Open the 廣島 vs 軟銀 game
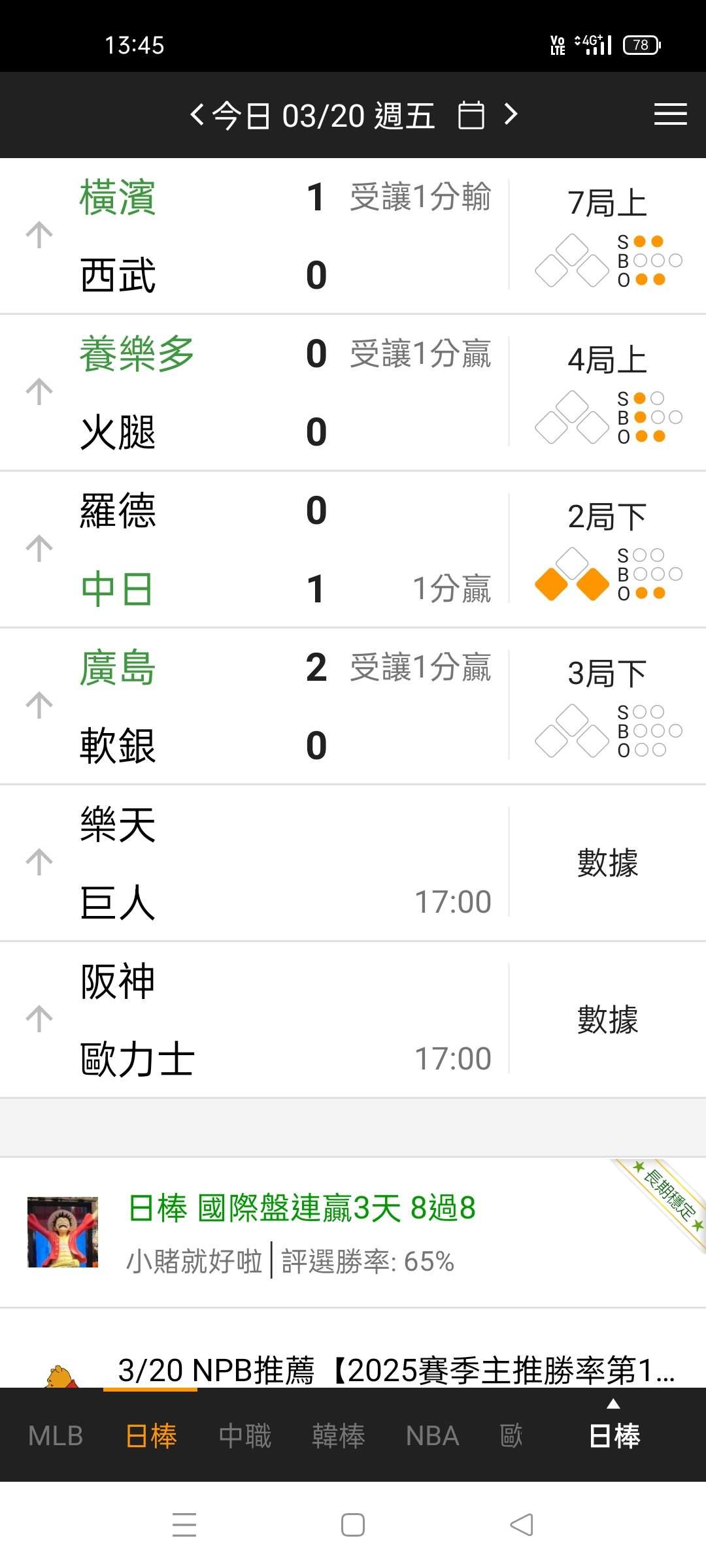Image resolution: width=706 pixels, height=1568 pixels. tap(261, 706)
